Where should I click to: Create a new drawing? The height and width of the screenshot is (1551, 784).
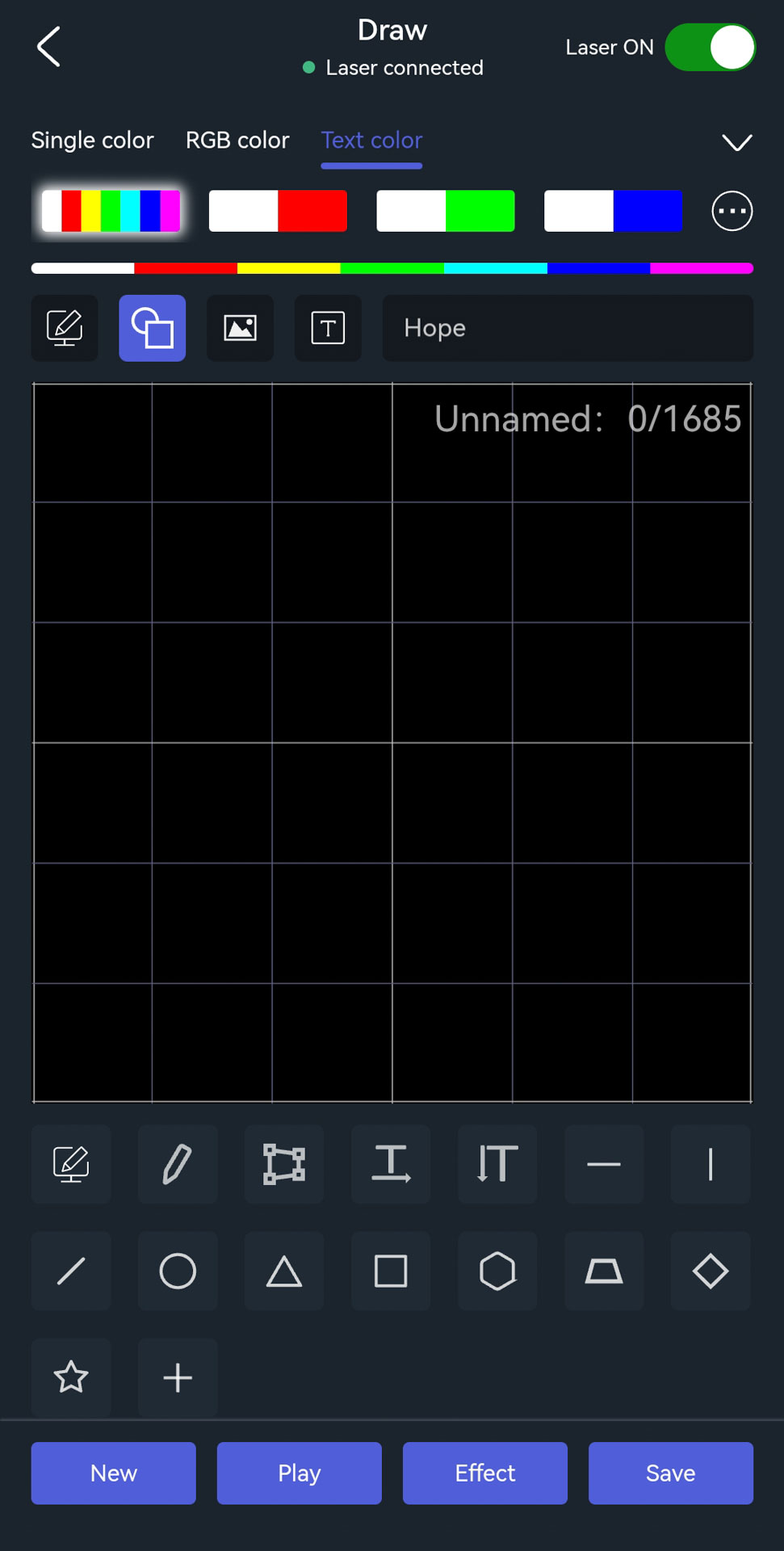tap(114, 1473)
